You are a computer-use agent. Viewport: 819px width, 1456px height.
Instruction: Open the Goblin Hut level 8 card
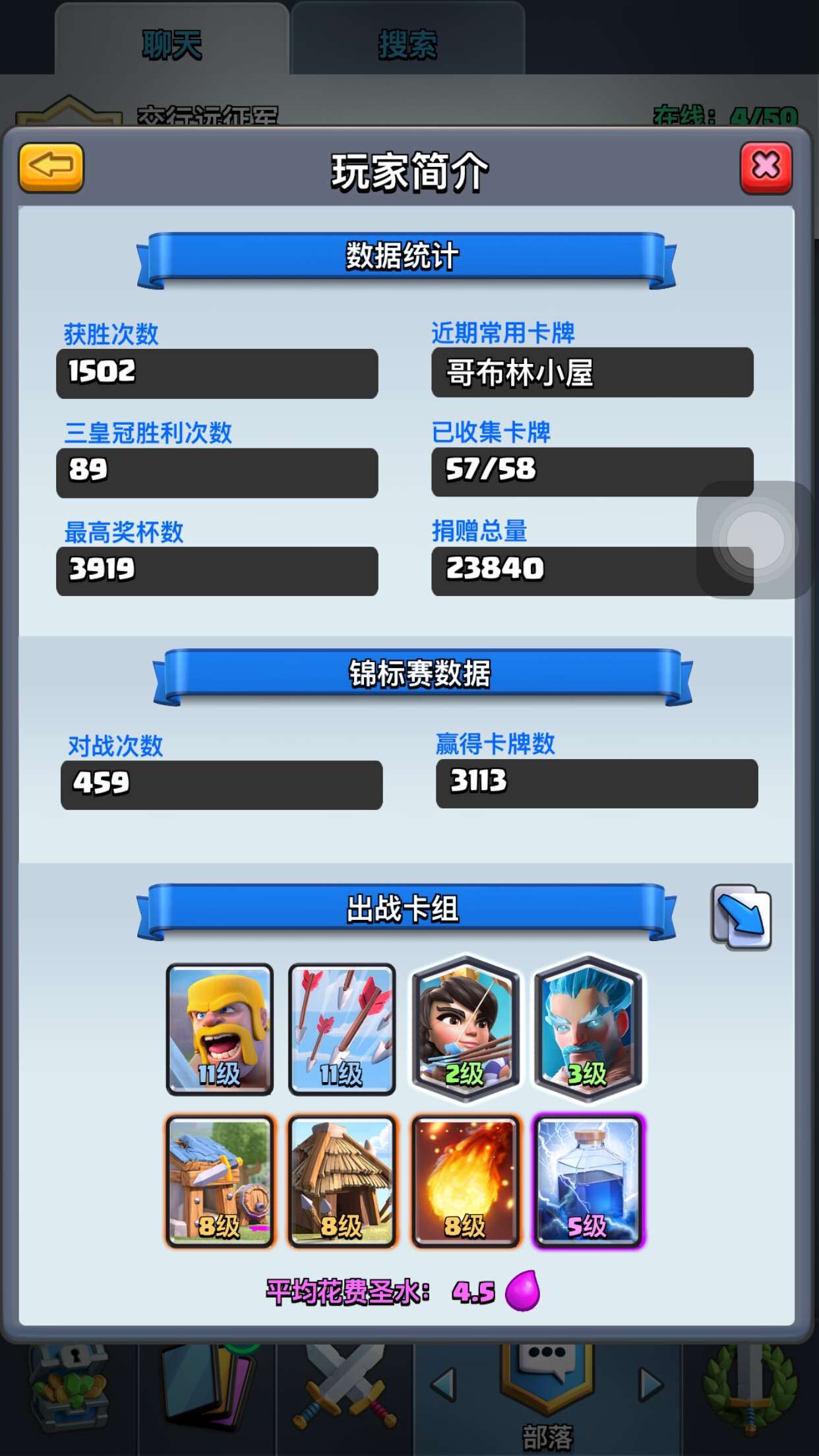tap(342, 1181)
